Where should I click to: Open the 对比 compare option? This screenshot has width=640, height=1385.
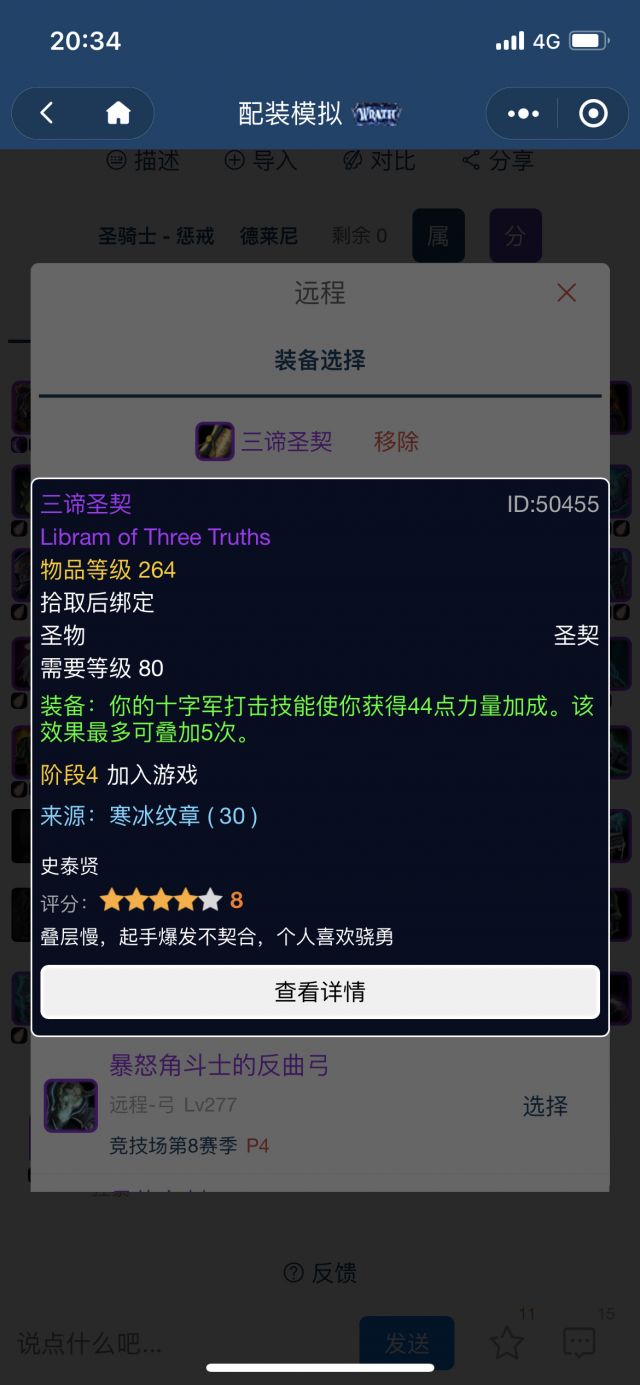click(x=379, y=160)
